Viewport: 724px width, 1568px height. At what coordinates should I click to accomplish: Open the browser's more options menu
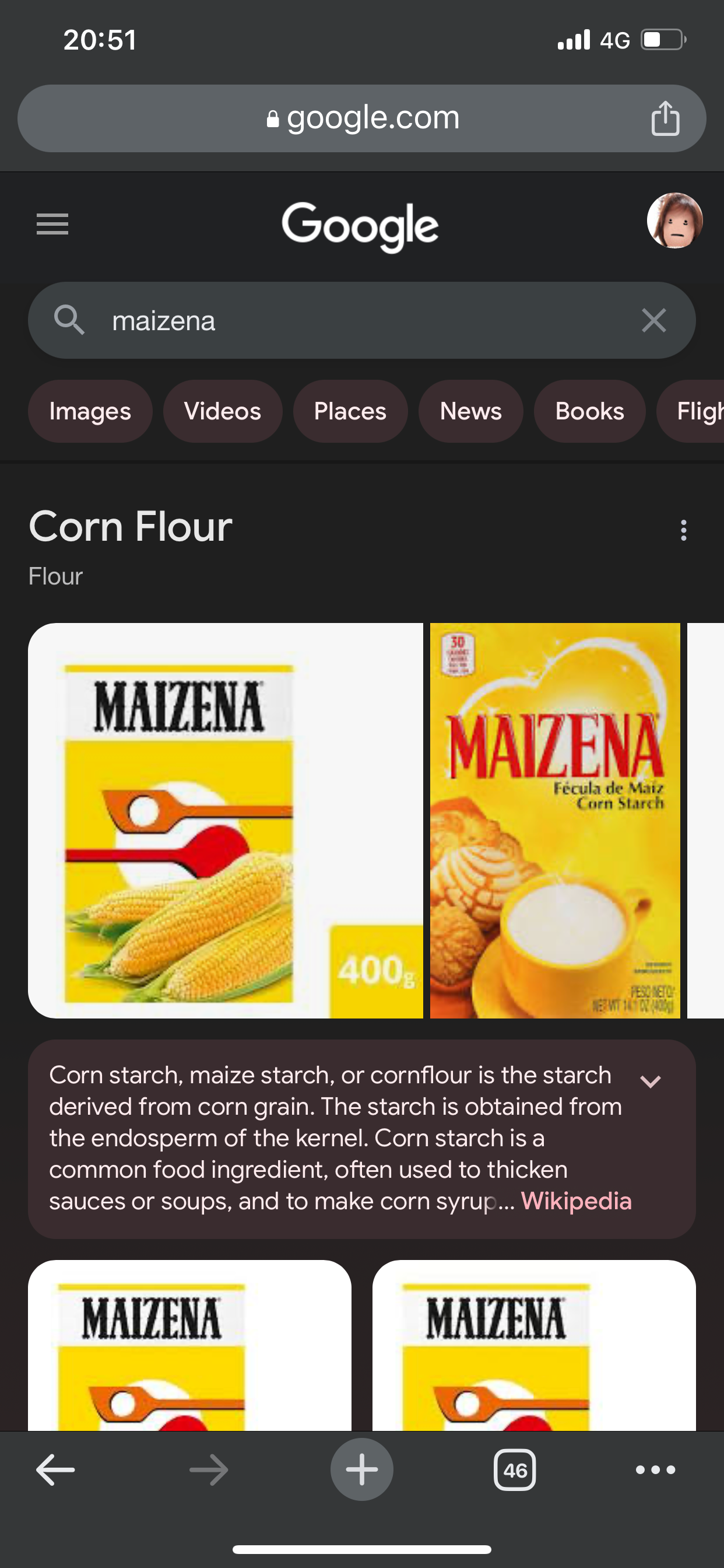[x=655, y=1470]
